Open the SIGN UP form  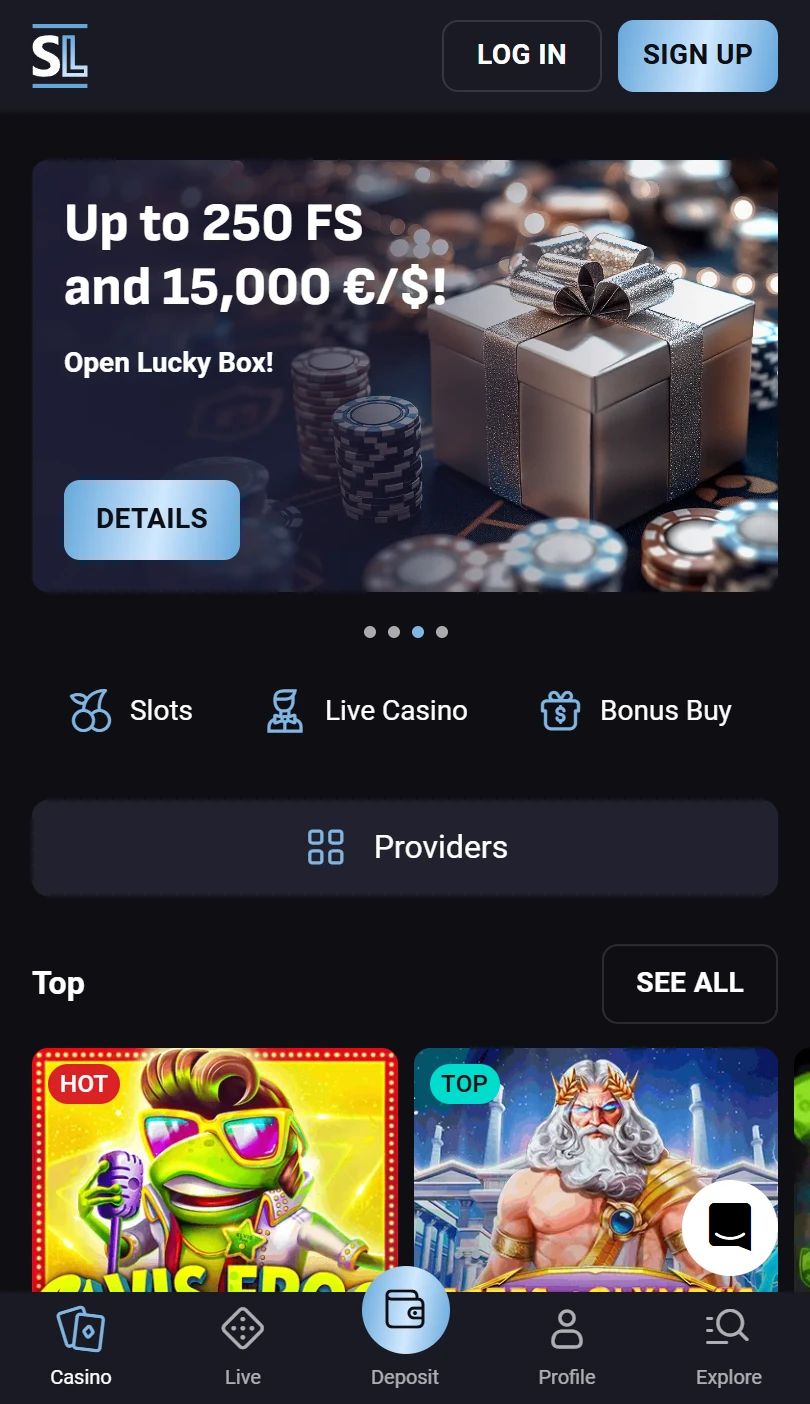(697, 56)
